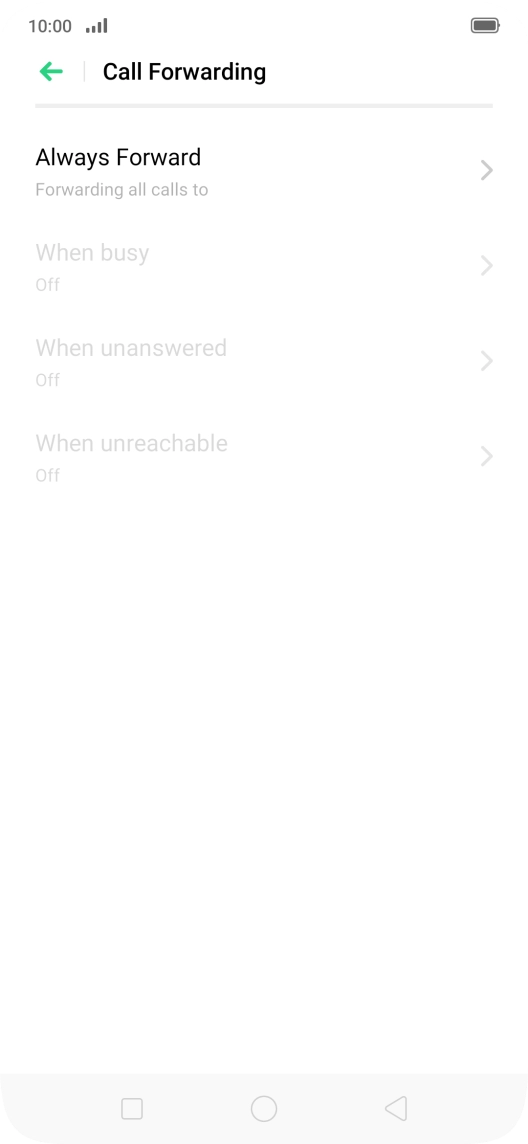The height and width of the screenshot is (1144, 528).
Task: Open the When busy option
Action: click(264, 266)
